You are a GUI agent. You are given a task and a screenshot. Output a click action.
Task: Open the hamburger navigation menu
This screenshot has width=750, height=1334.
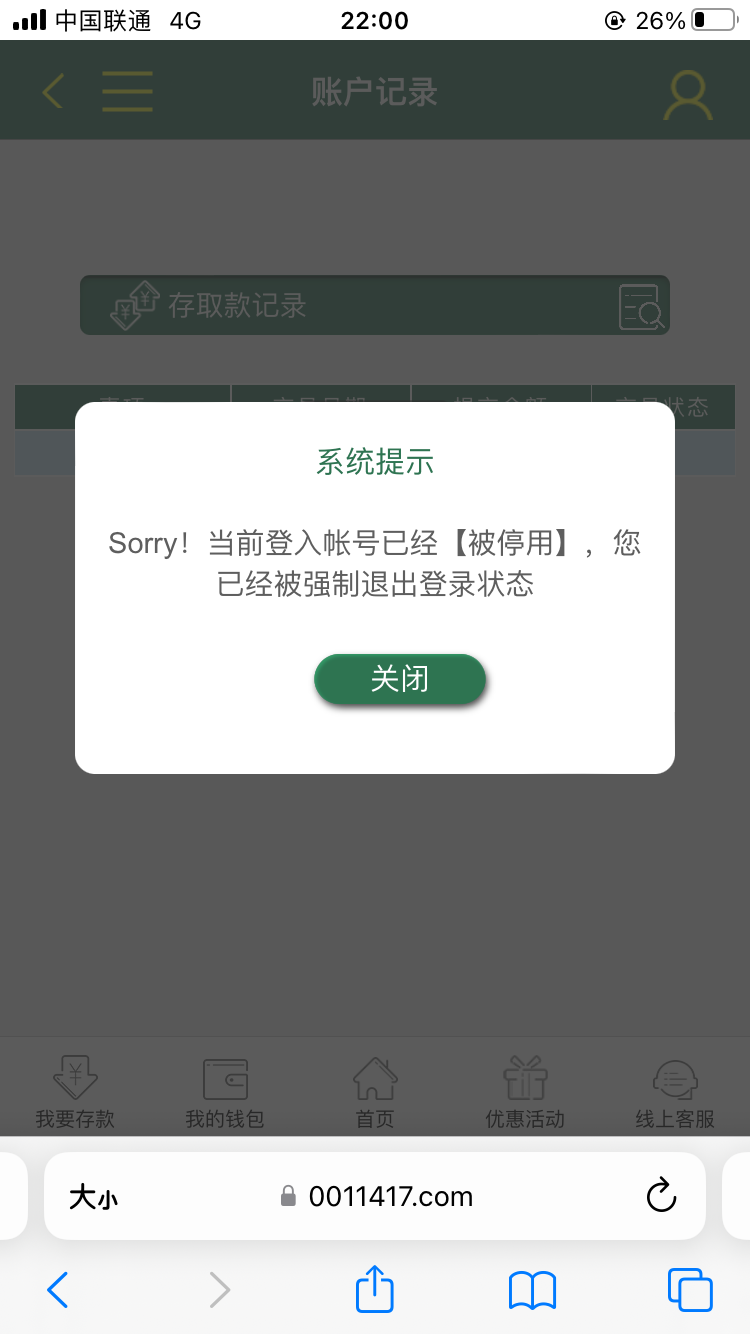point(127,90)
